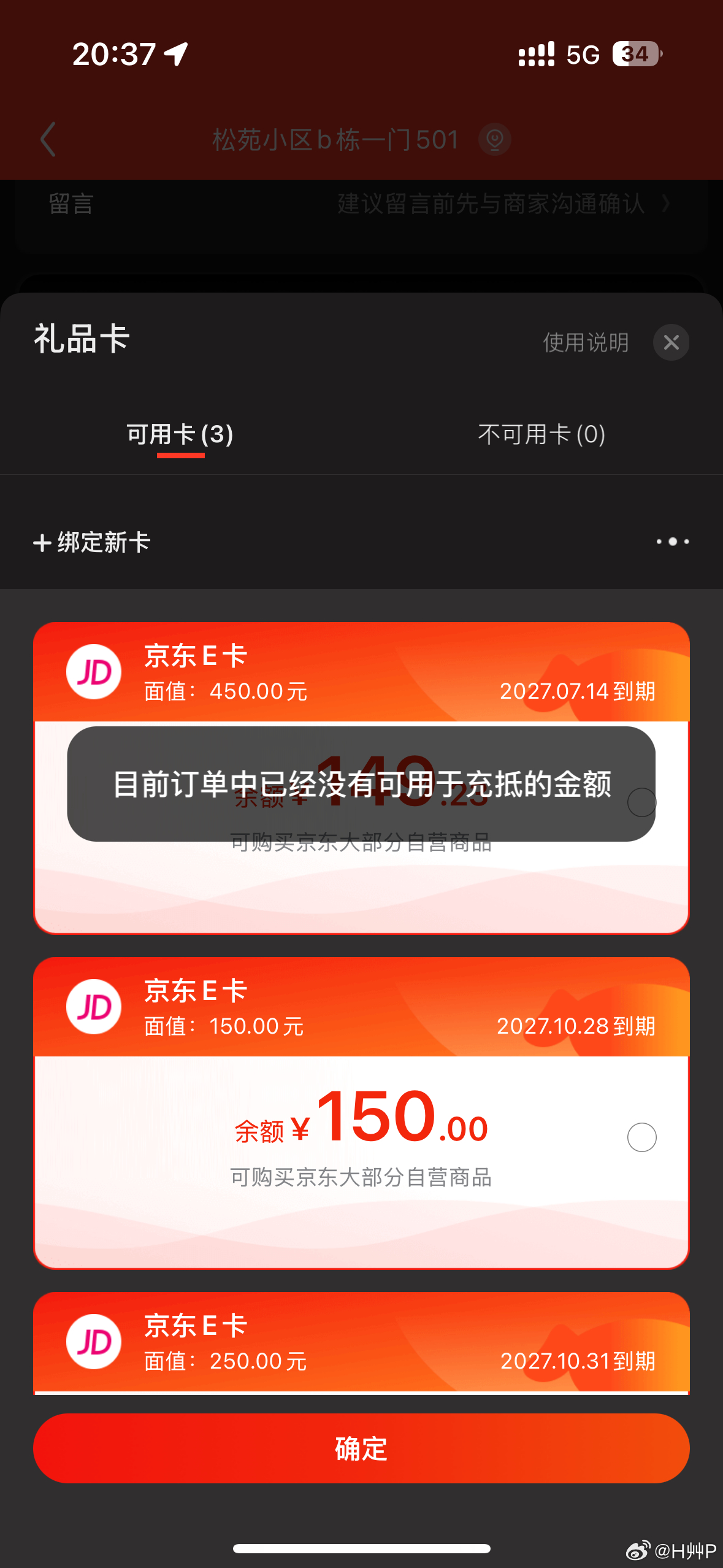Switch to 不可用卡 (0) tab
Image resolution: width=723 pixels, height=1568 pixels.
pos(541,434)
